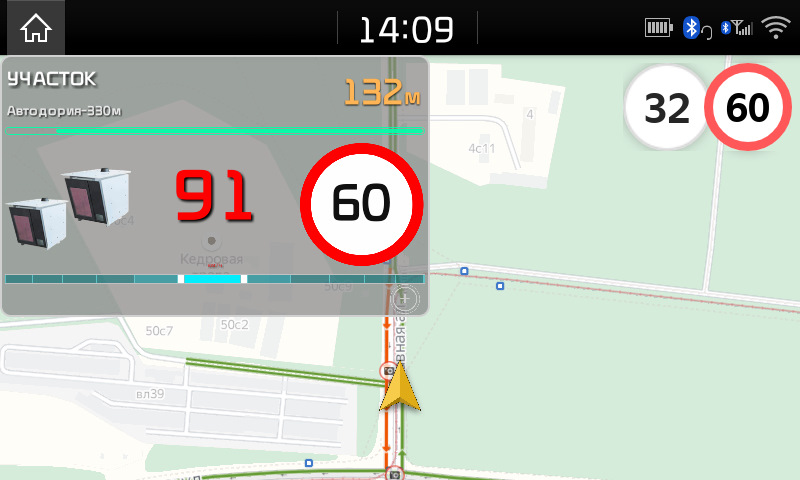The height and width of the screenshot is (480, 800).
Task: Tap the current speed and limit indicator
Action: [x=709, y=107]
